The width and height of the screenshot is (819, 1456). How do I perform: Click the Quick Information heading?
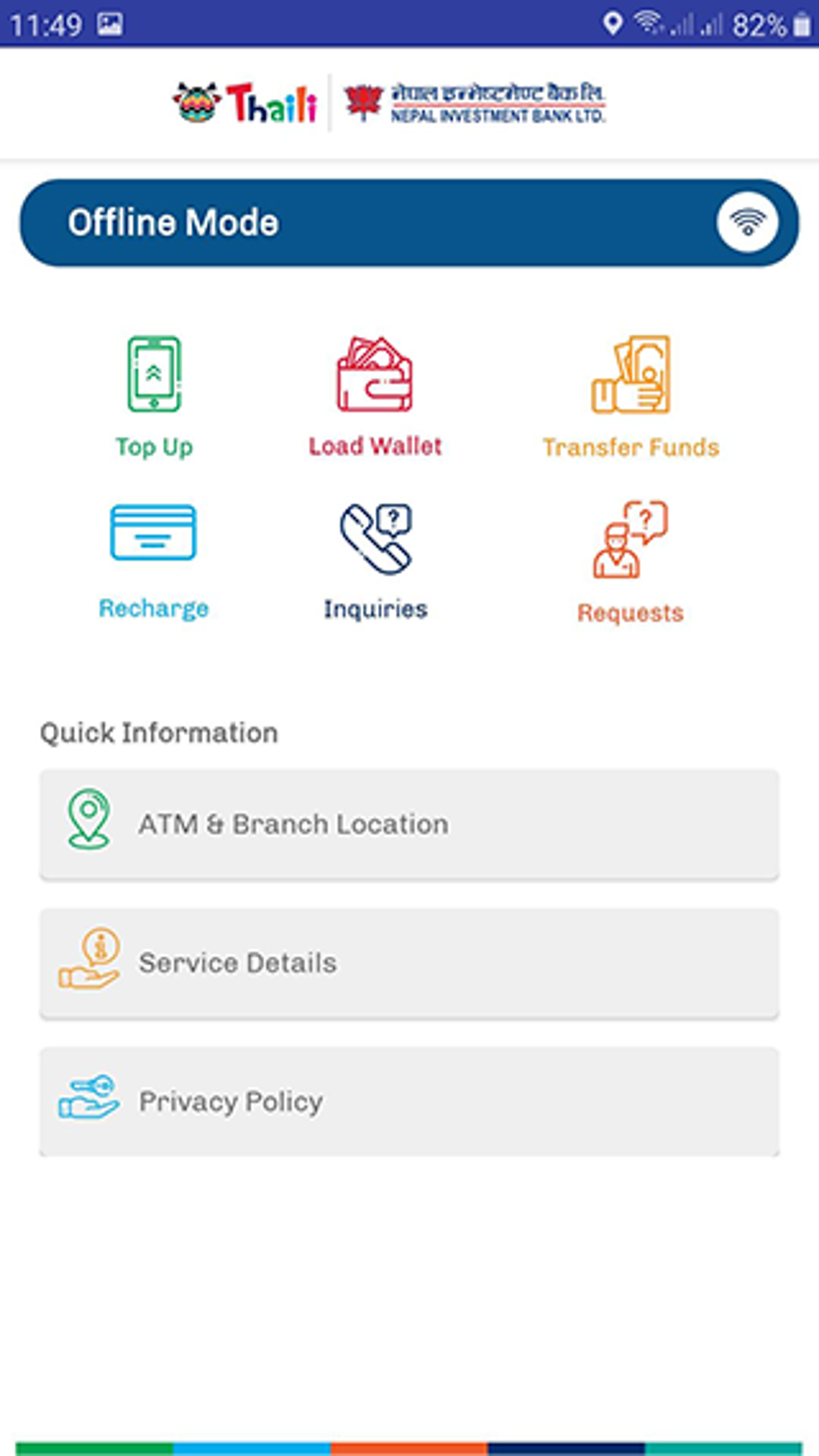[159, 732]
